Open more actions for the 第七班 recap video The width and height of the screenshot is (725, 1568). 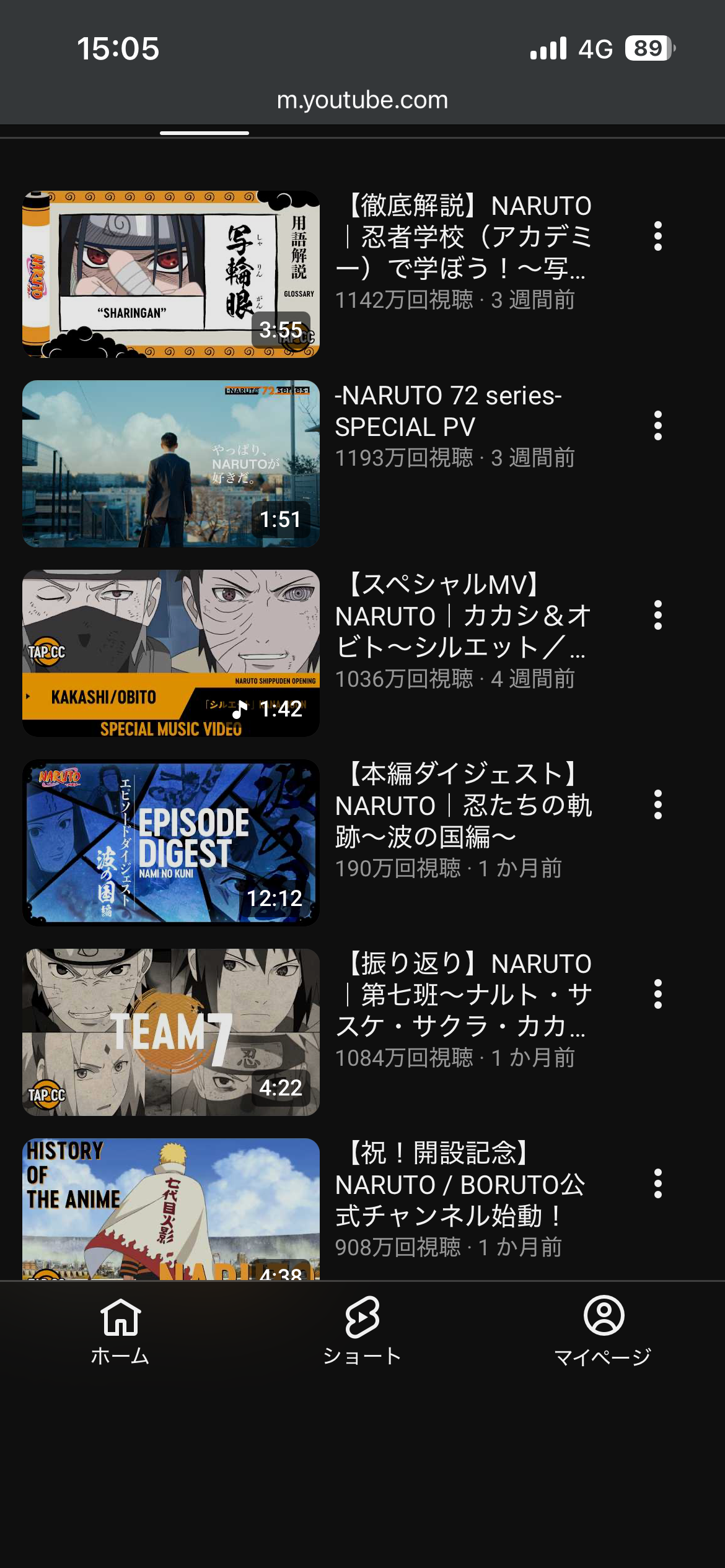click(657, 994)
